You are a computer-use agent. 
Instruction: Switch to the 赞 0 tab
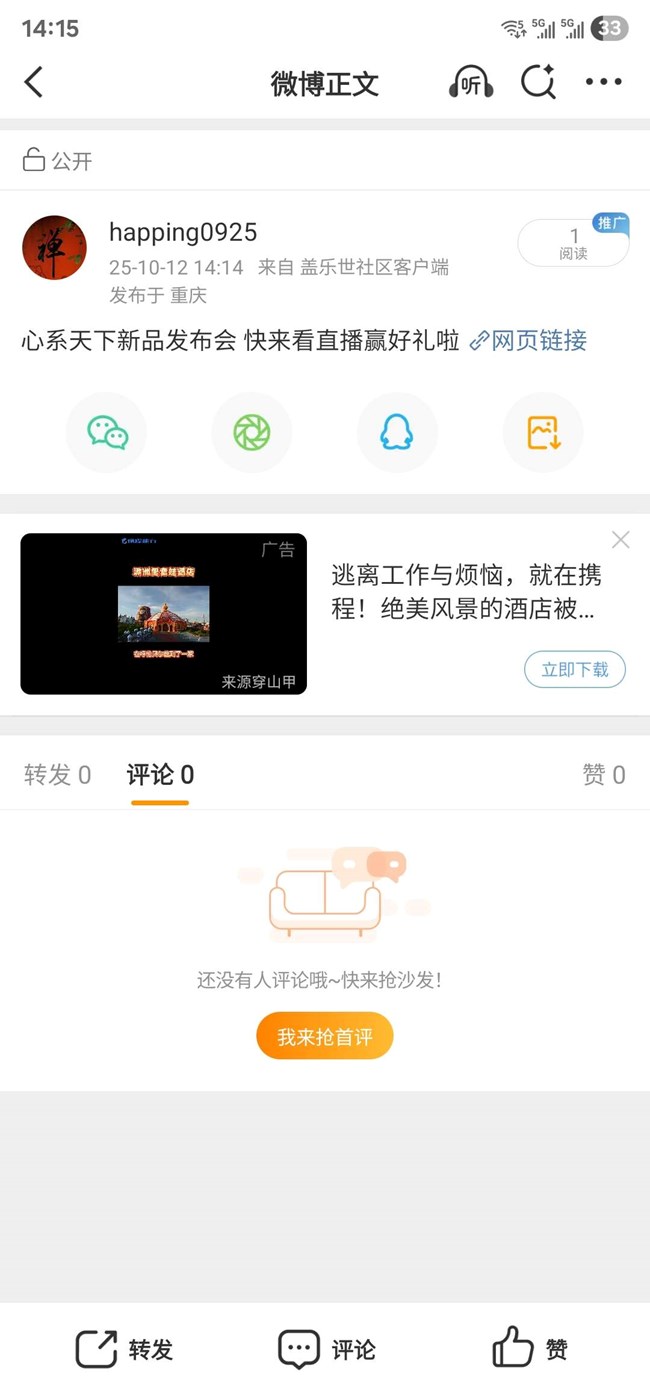[604, 775]
